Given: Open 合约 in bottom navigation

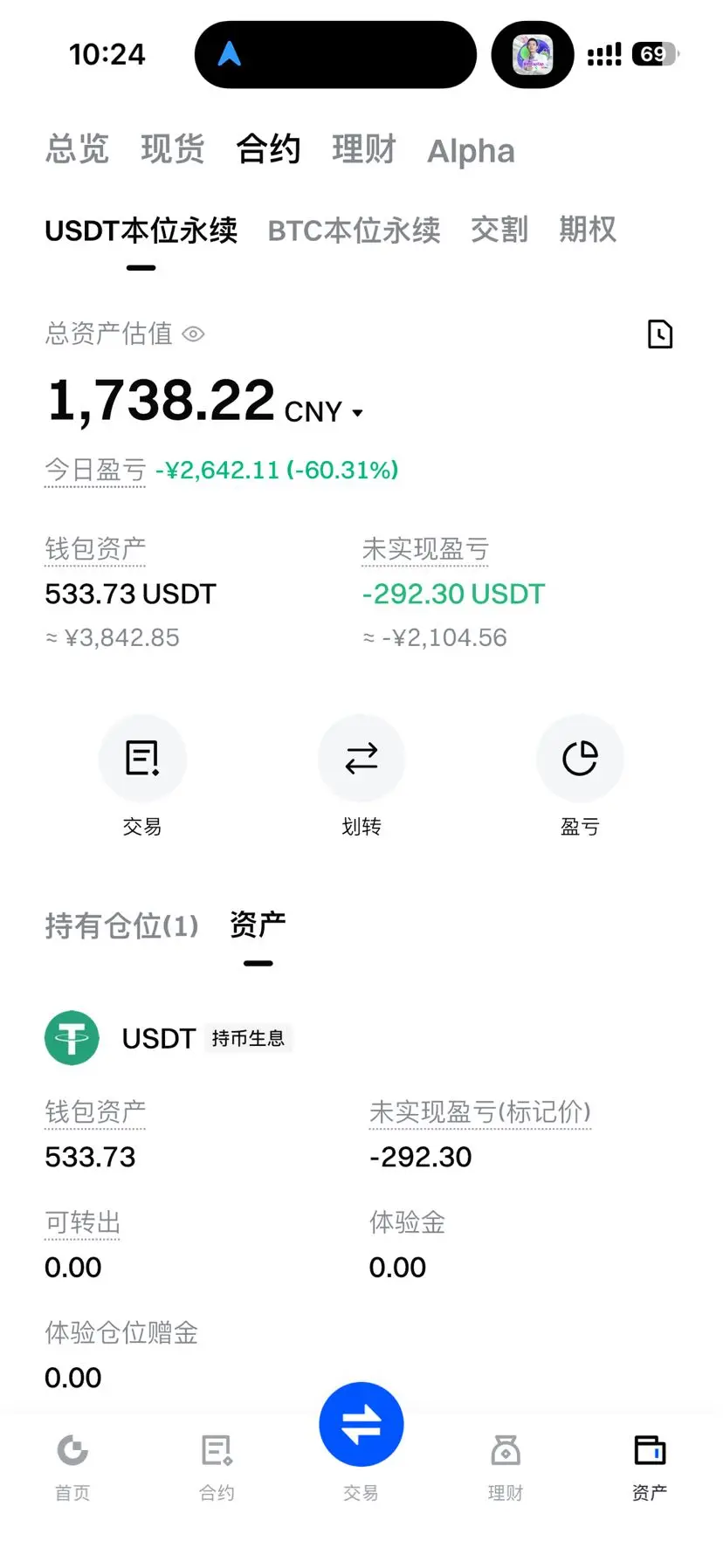Looking at the screenshot, I should click(217, 1464).
